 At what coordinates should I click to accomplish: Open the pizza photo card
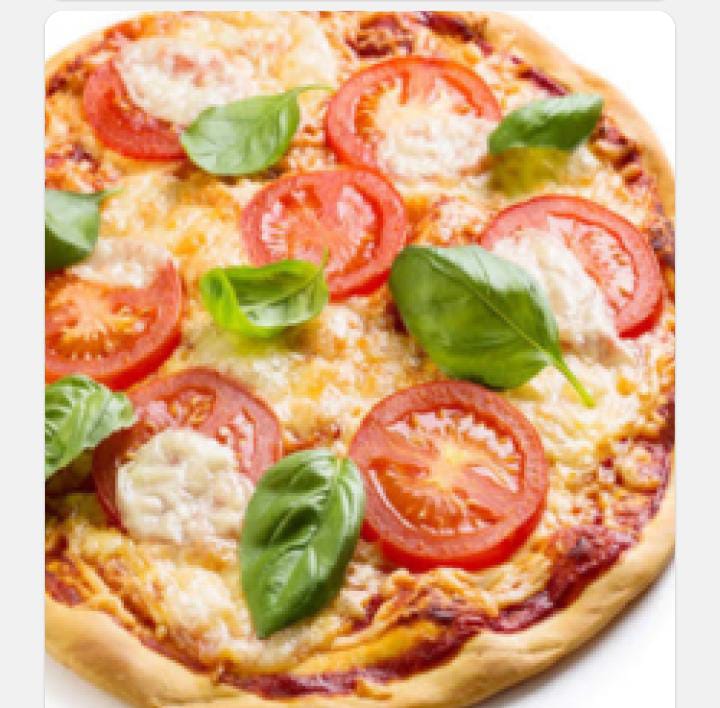click(360, 360)
